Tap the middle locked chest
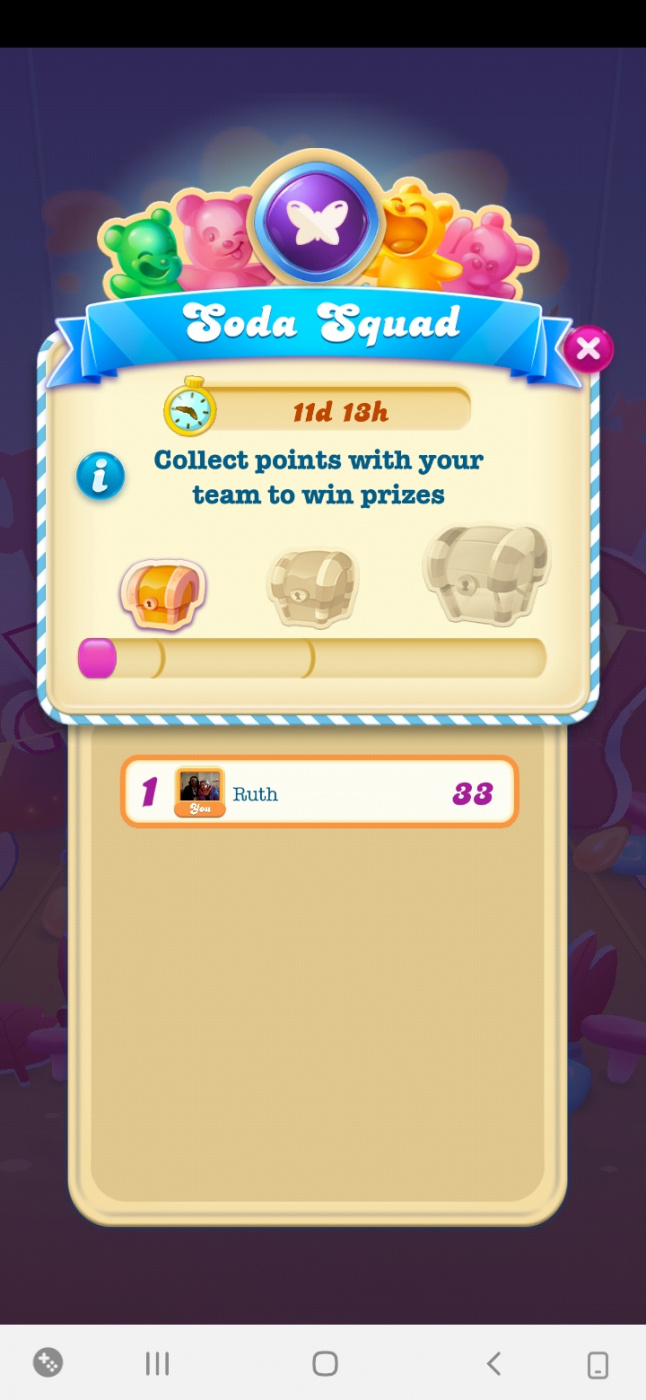The width and height of the screenshot is (646, 1400). (313, 588)
